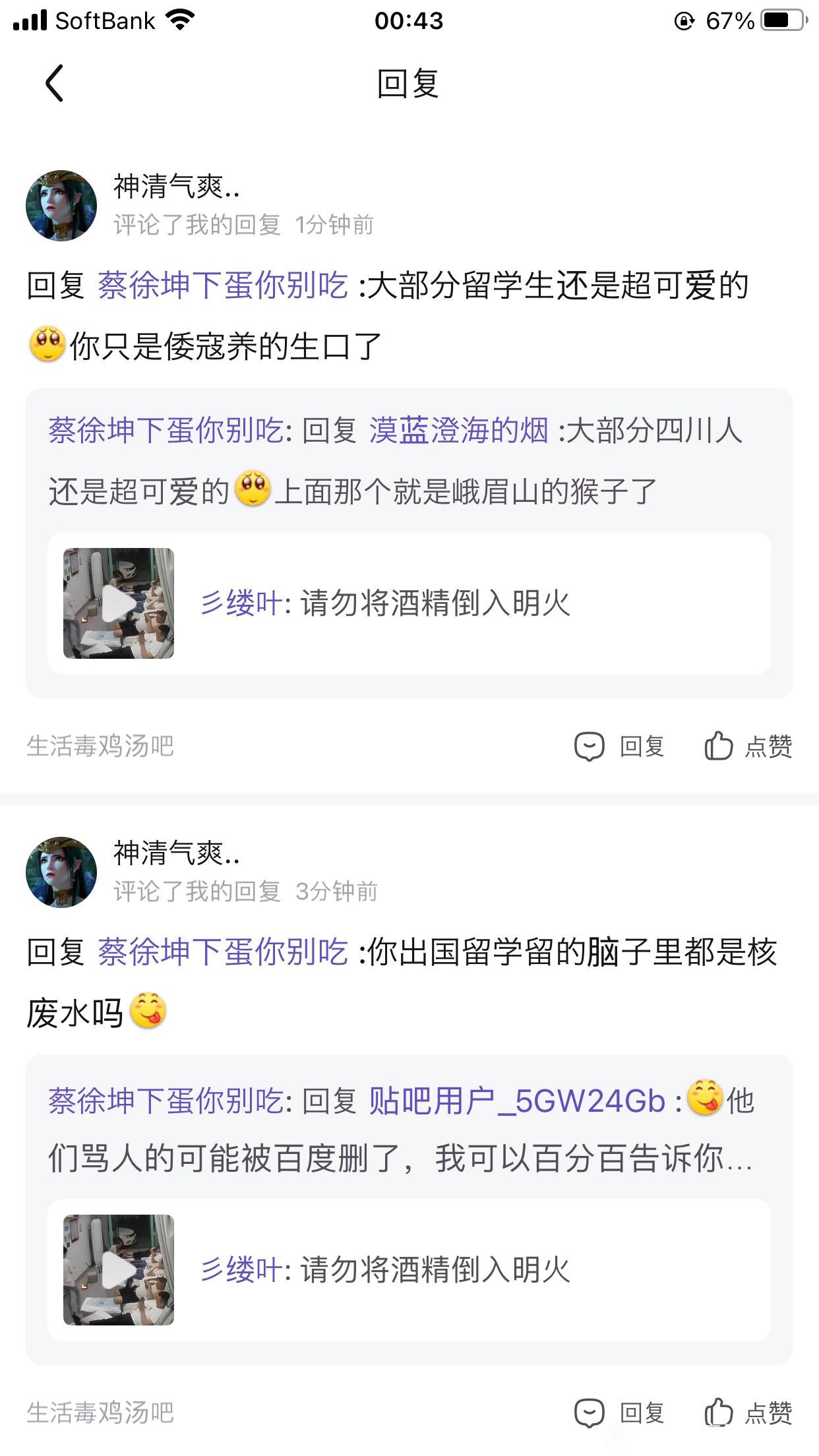Image resolution: width=819 pixels, height=1456 pixels.
Task: Open the 生活毒鸡汤吧 forum under the 1分钟前 reply
Action: click(100, 746)
